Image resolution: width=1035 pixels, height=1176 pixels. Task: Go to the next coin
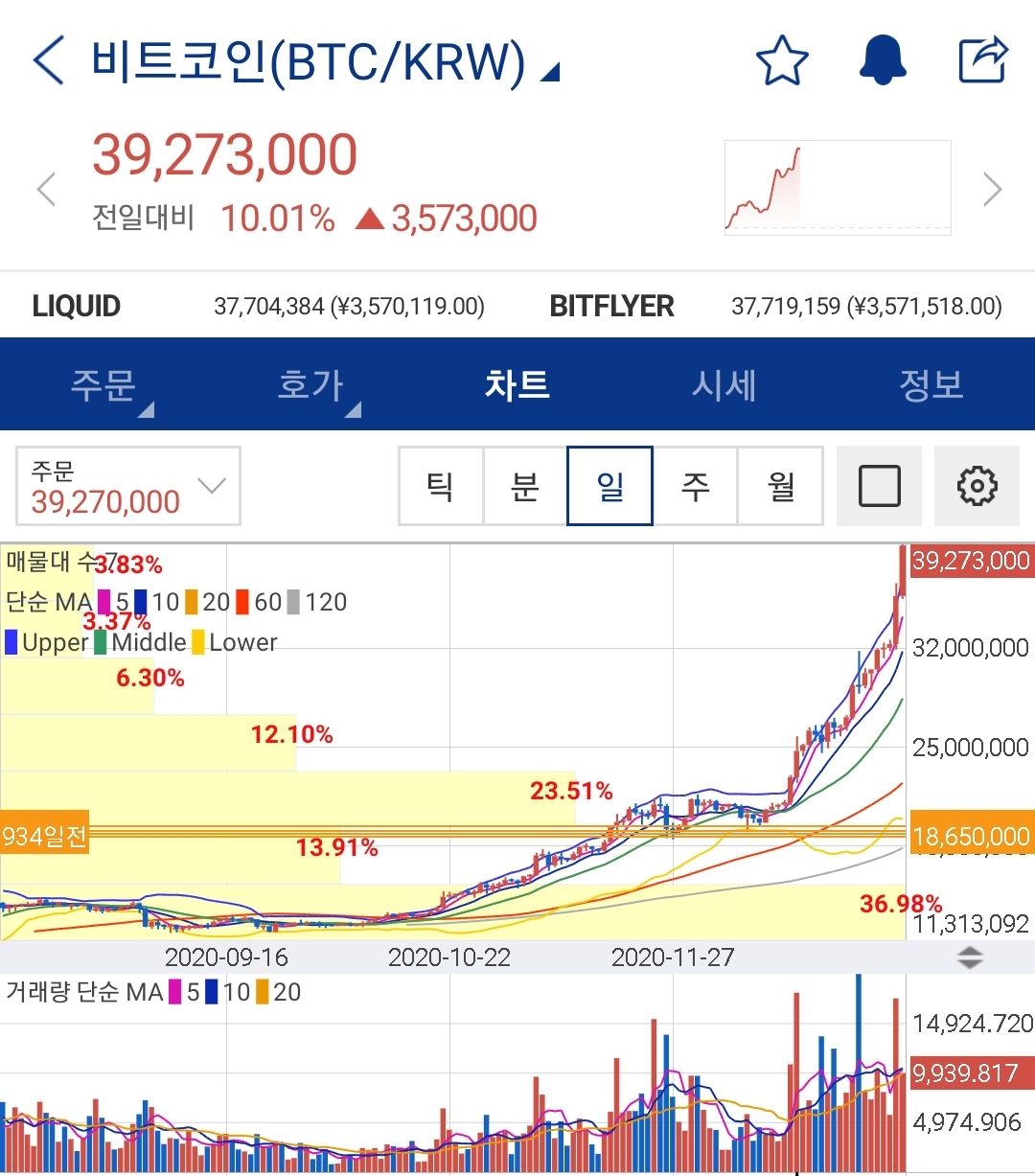tap(992, 189)
